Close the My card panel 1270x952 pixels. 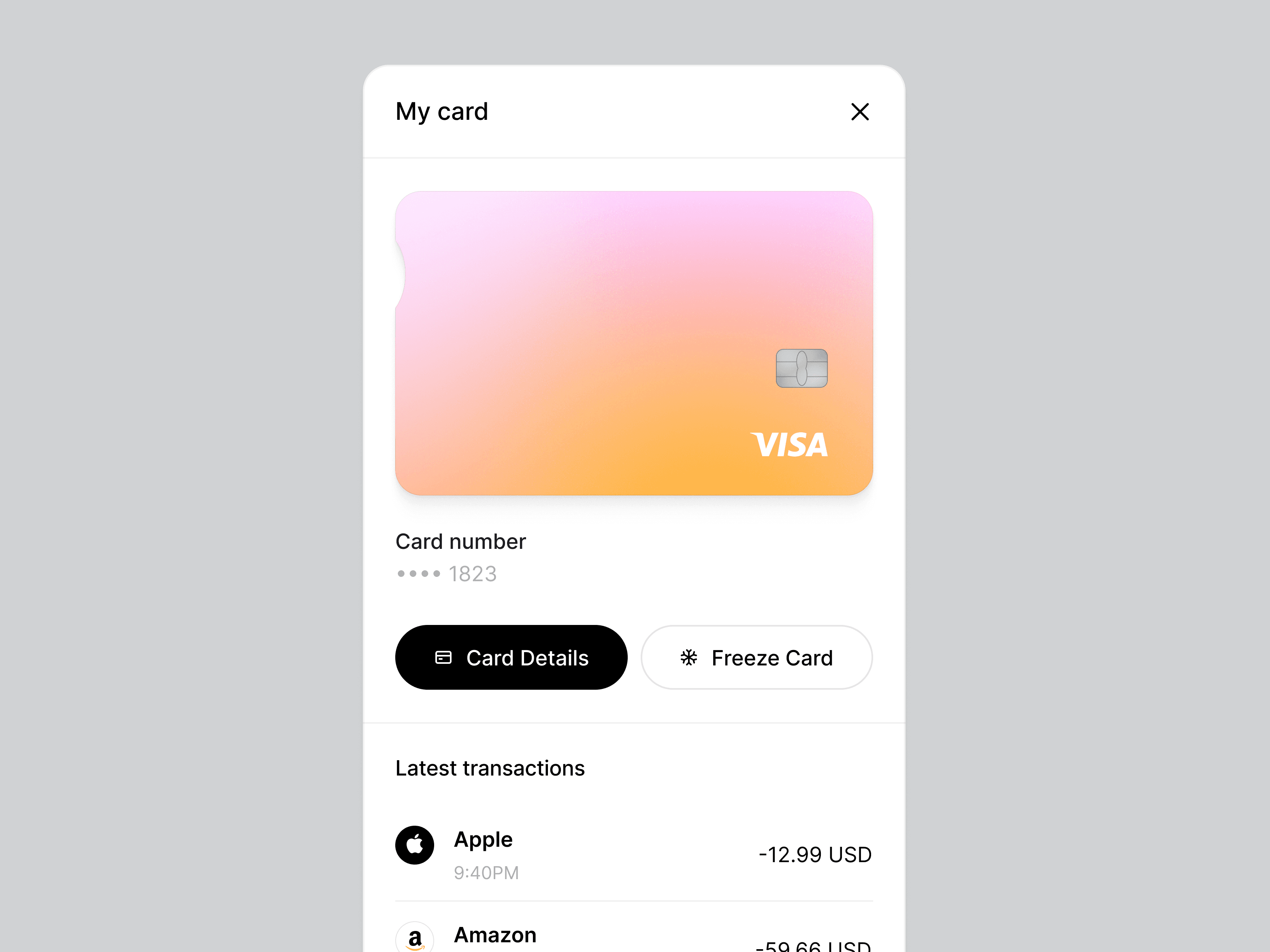coord(859,112)
